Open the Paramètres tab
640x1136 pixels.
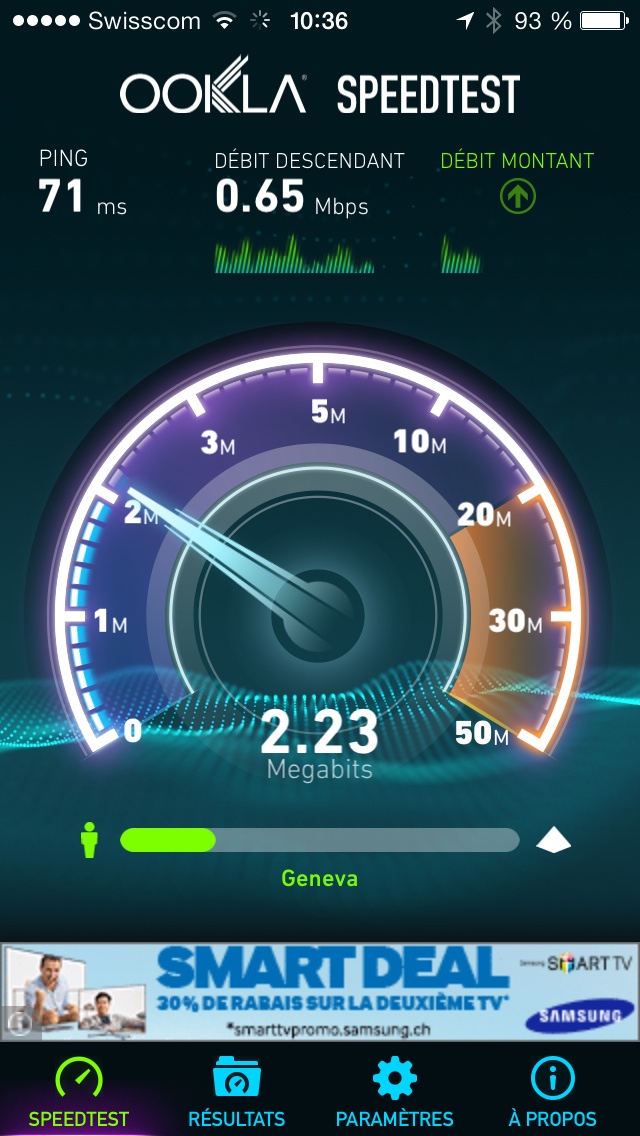(394, 1092)
